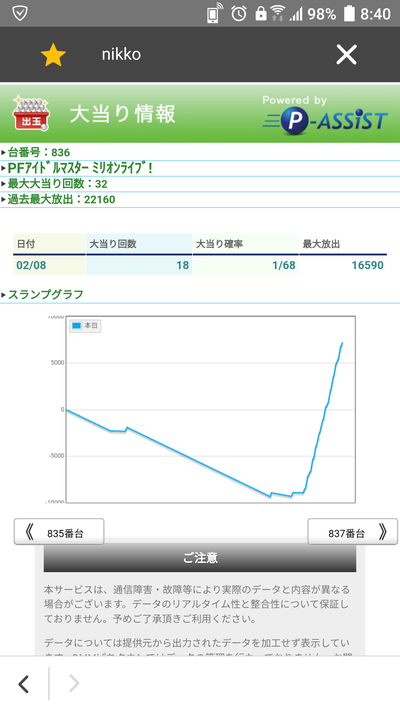Navigate back with the browser back arrow
The height and width of the screenshot is (711, 400).
coord(24,684)
